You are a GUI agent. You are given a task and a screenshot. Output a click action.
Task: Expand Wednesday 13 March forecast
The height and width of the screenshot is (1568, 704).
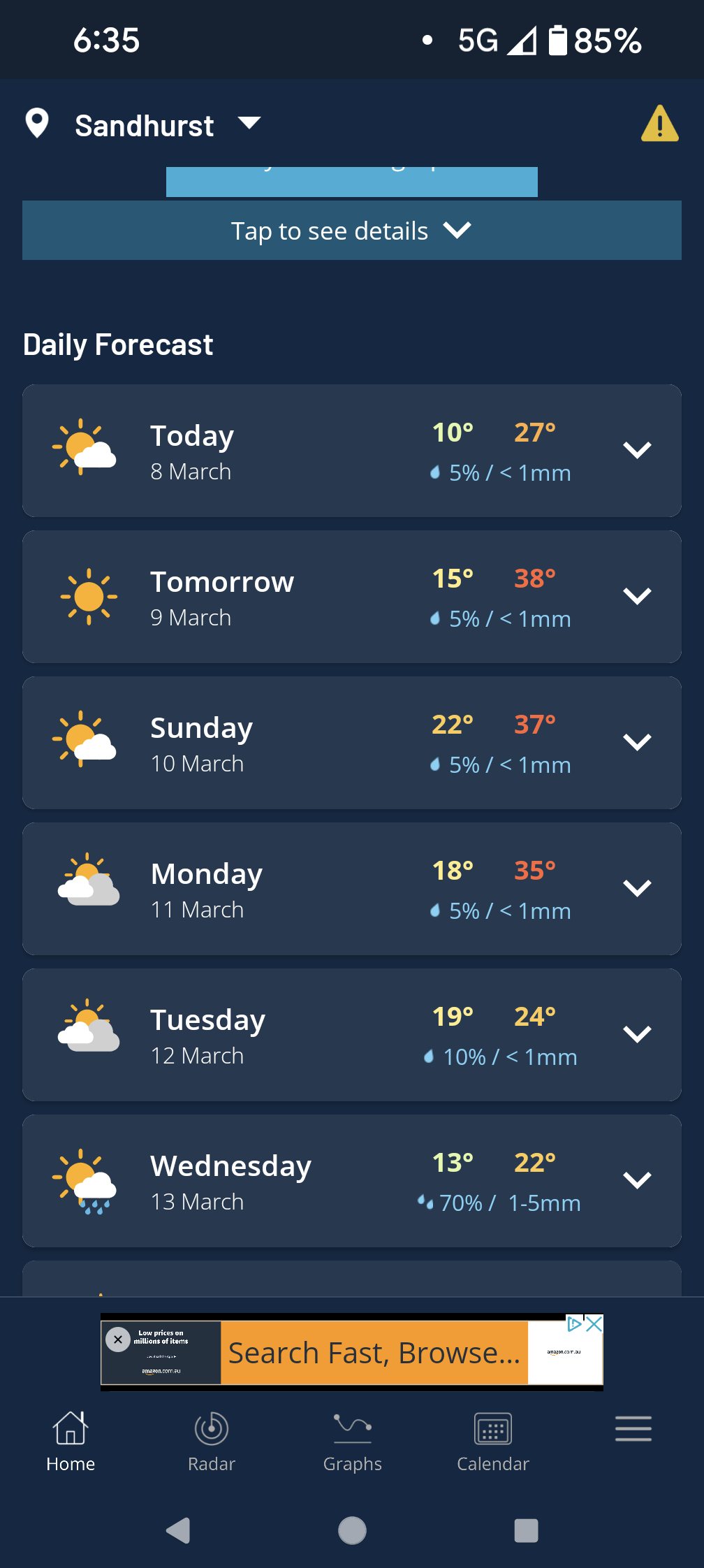pyautogui.click(x=636, y=1180)
